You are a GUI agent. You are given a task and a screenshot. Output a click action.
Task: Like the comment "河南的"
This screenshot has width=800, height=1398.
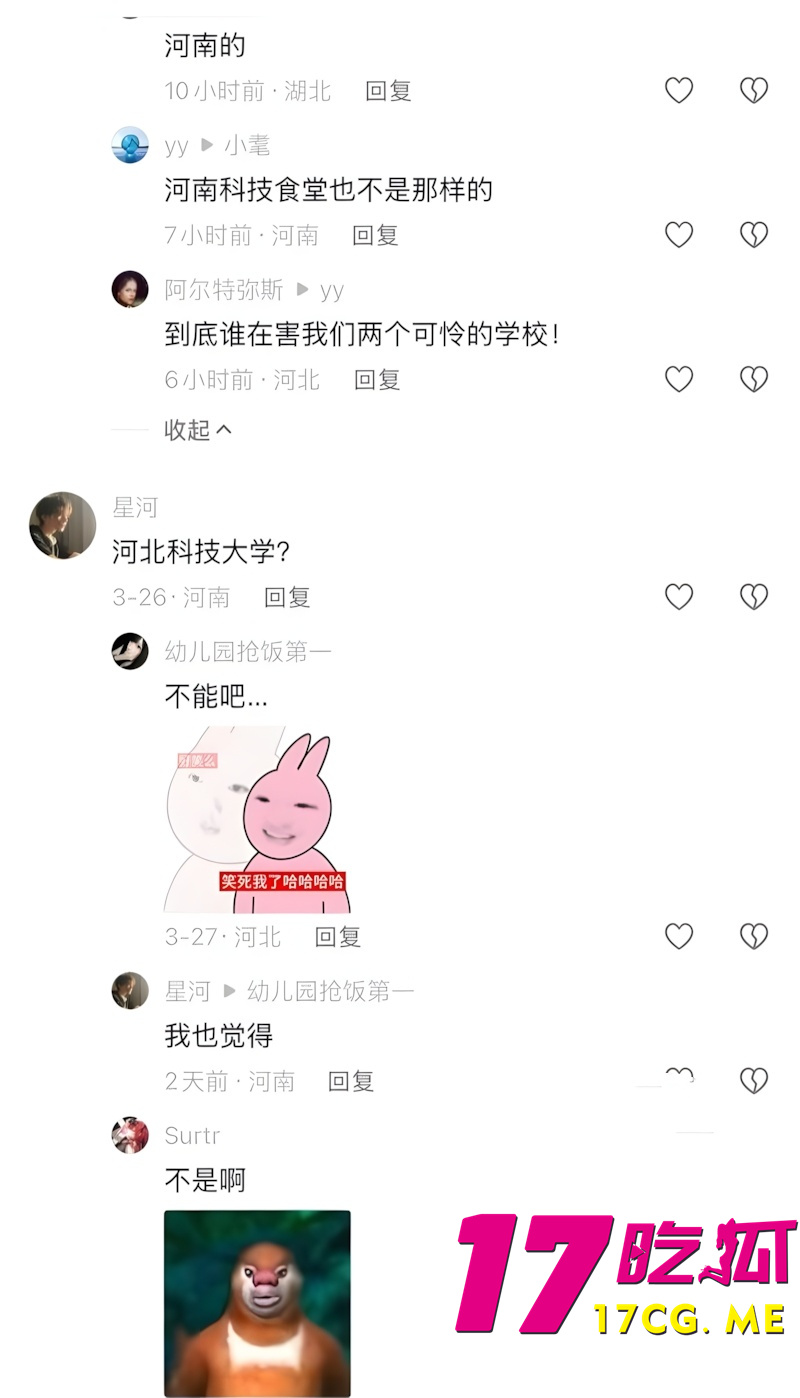coord(678,90)
